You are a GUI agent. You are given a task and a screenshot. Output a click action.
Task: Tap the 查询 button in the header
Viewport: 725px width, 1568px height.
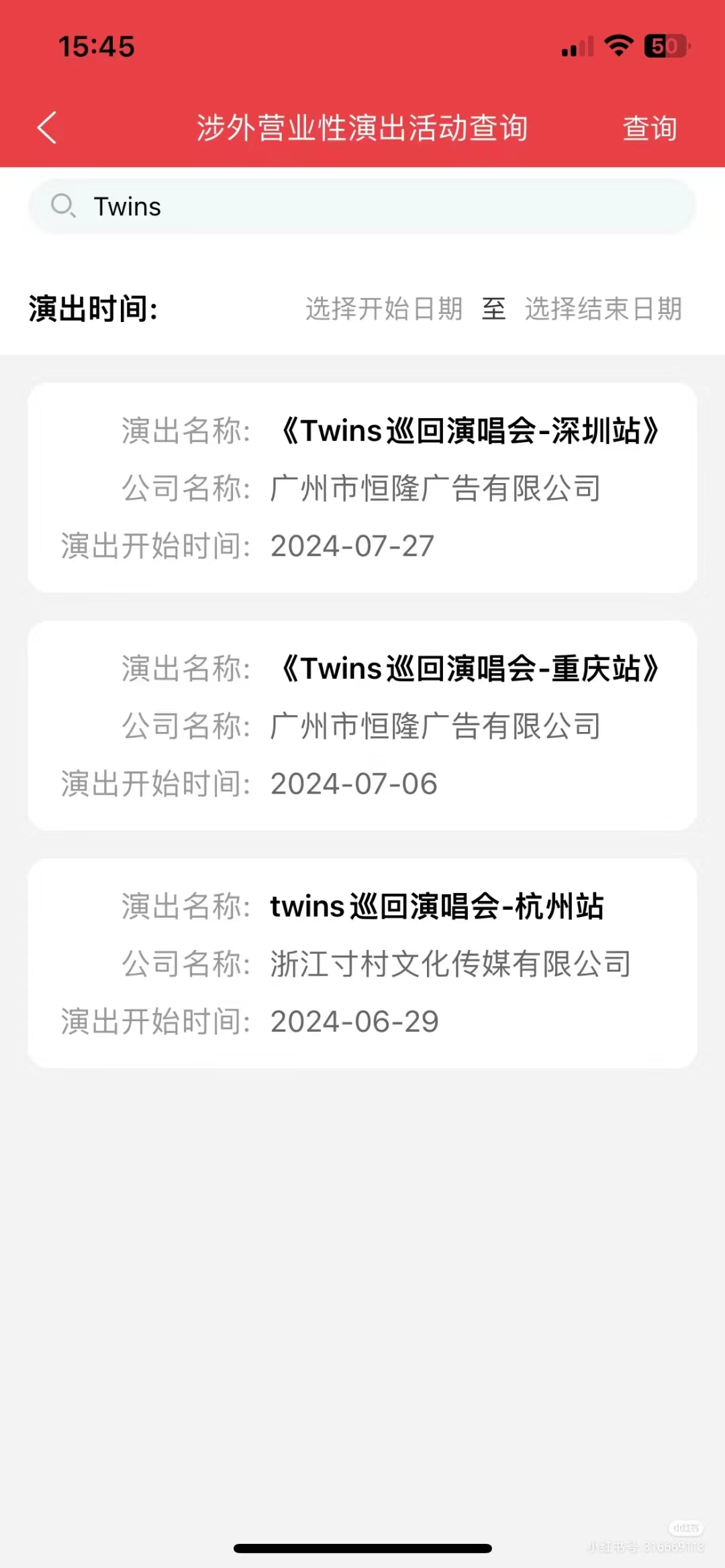pos(649,128)
